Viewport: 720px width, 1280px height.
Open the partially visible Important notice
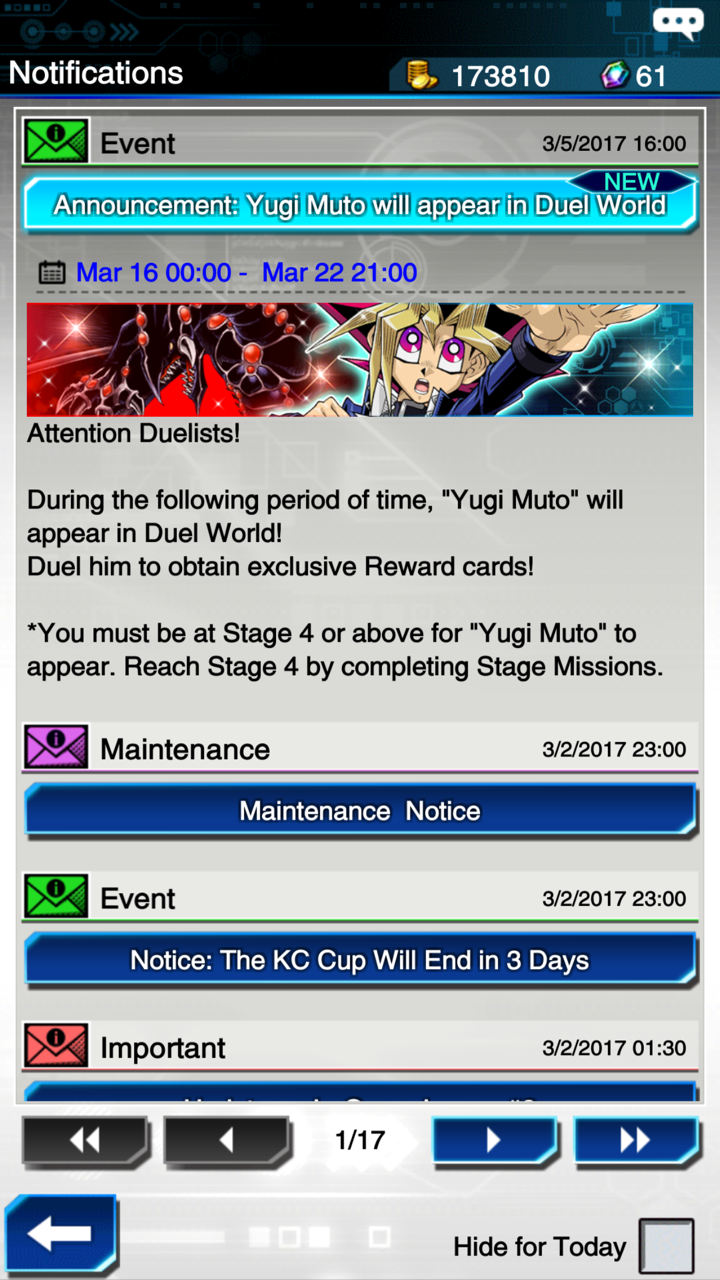[360, 1092]
